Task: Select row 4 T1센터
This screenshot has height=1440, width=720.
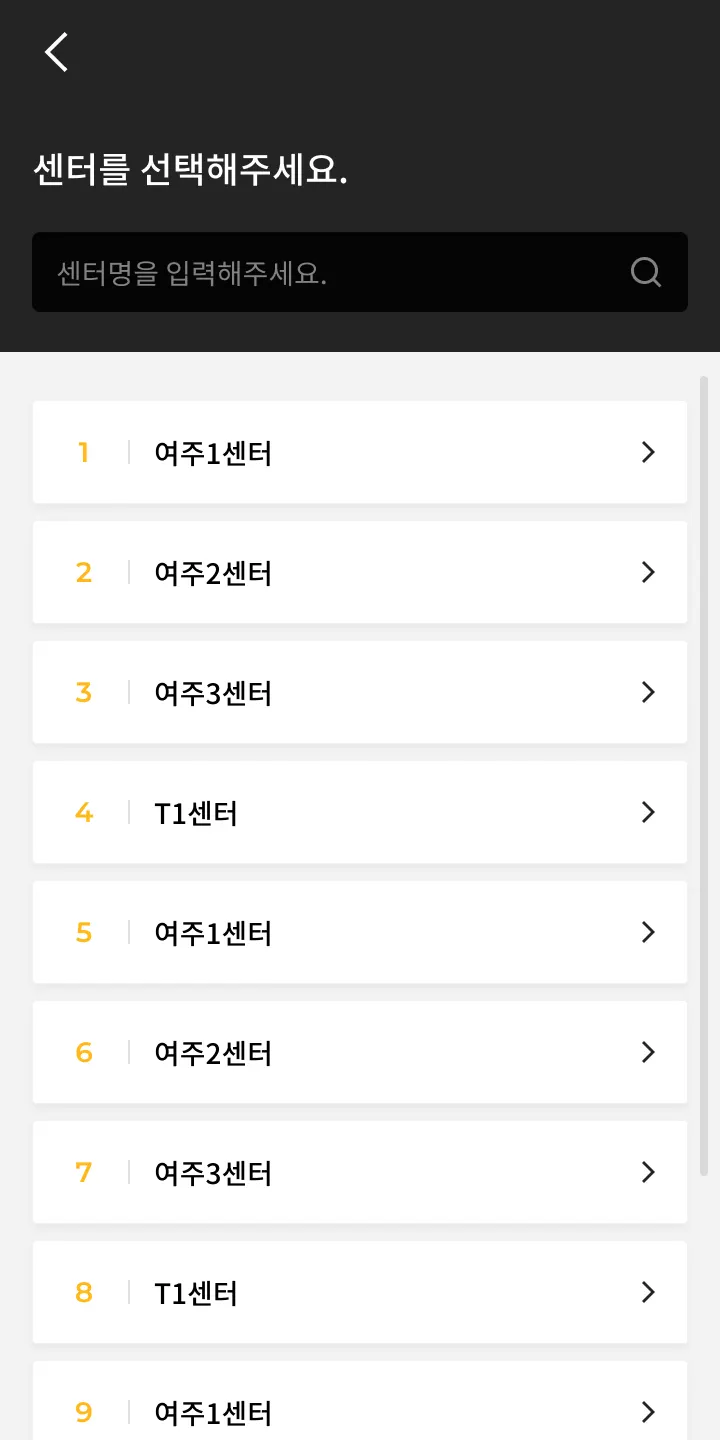Action: [360, 812]
